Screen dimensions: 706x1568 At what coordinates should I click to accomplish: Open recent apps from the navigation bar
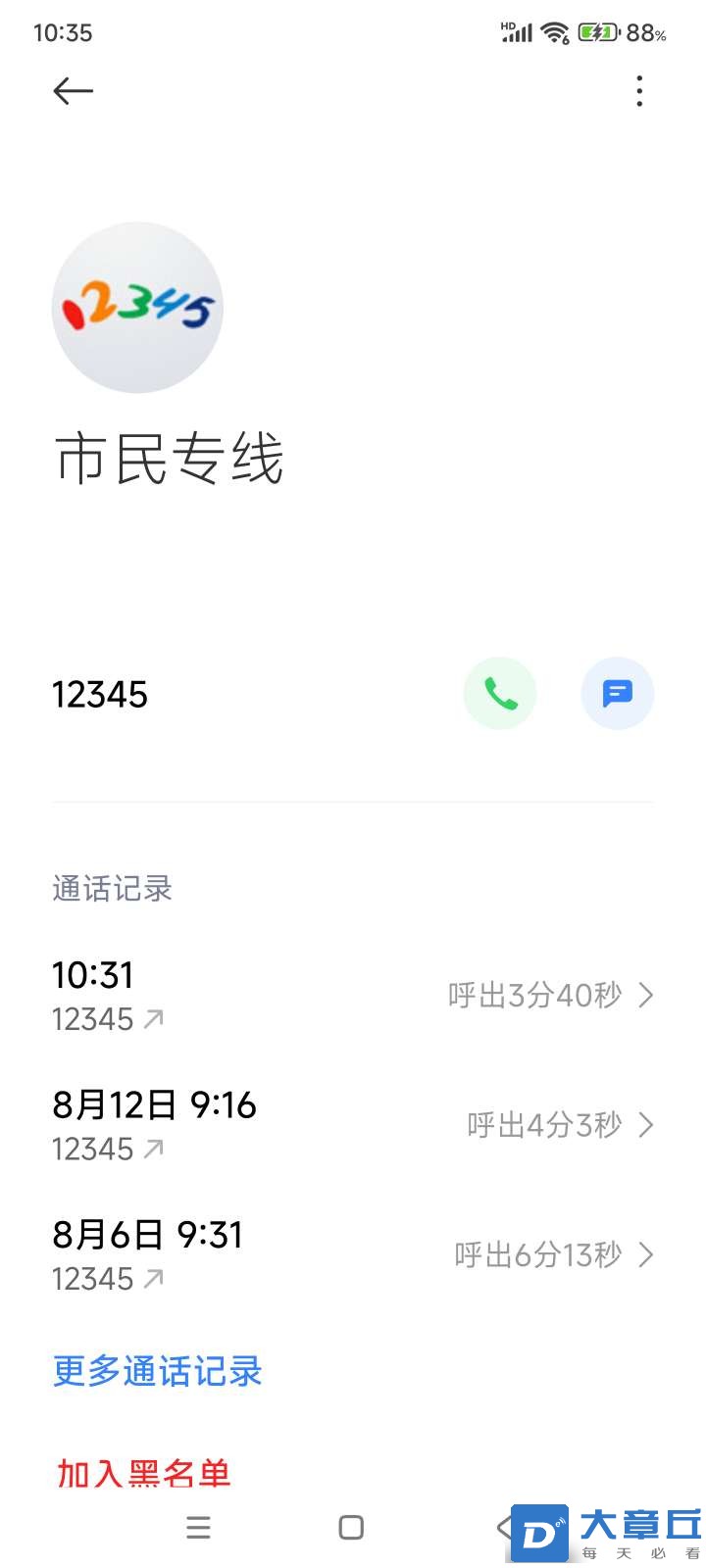[199, 1527]
